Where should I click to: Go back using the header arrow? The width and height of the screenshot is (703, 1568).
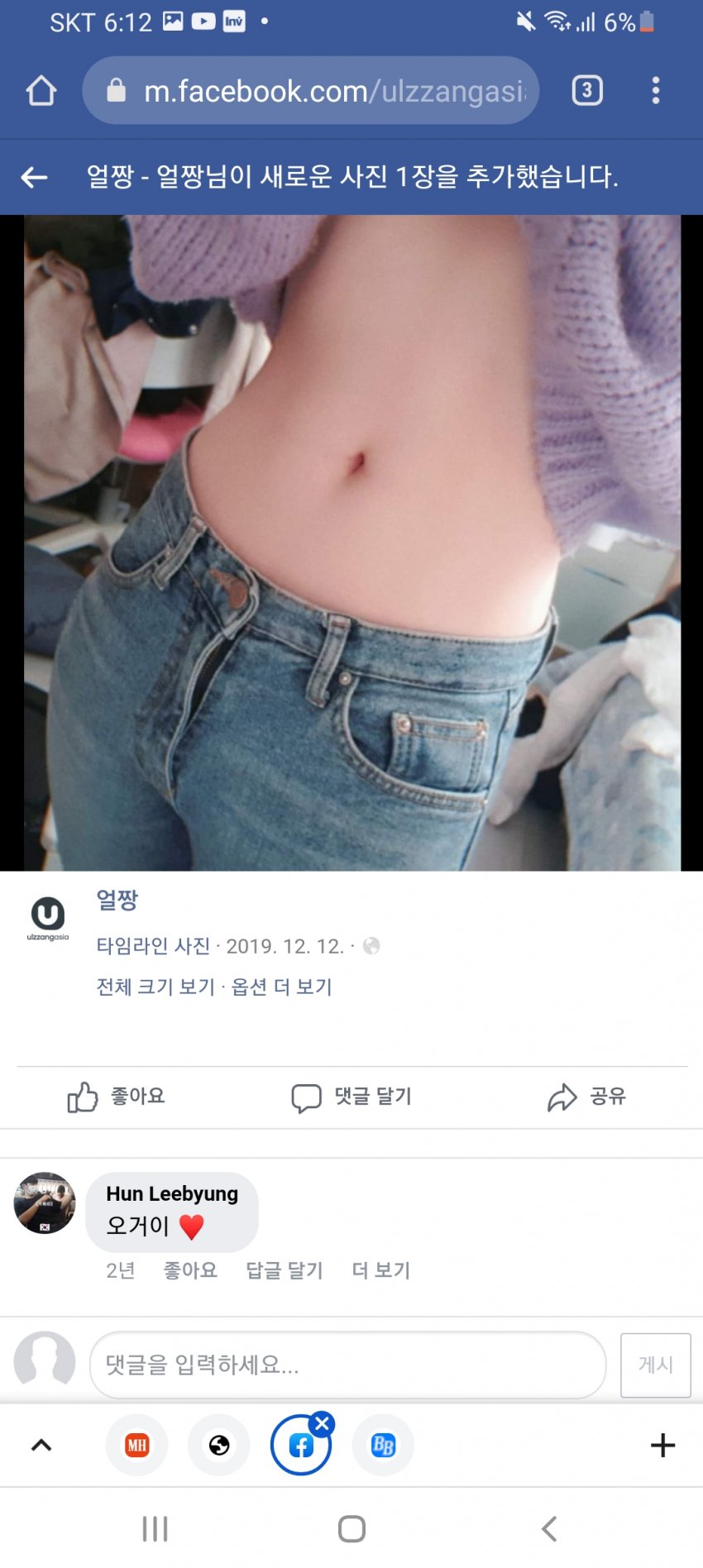(x=34, y=176)
